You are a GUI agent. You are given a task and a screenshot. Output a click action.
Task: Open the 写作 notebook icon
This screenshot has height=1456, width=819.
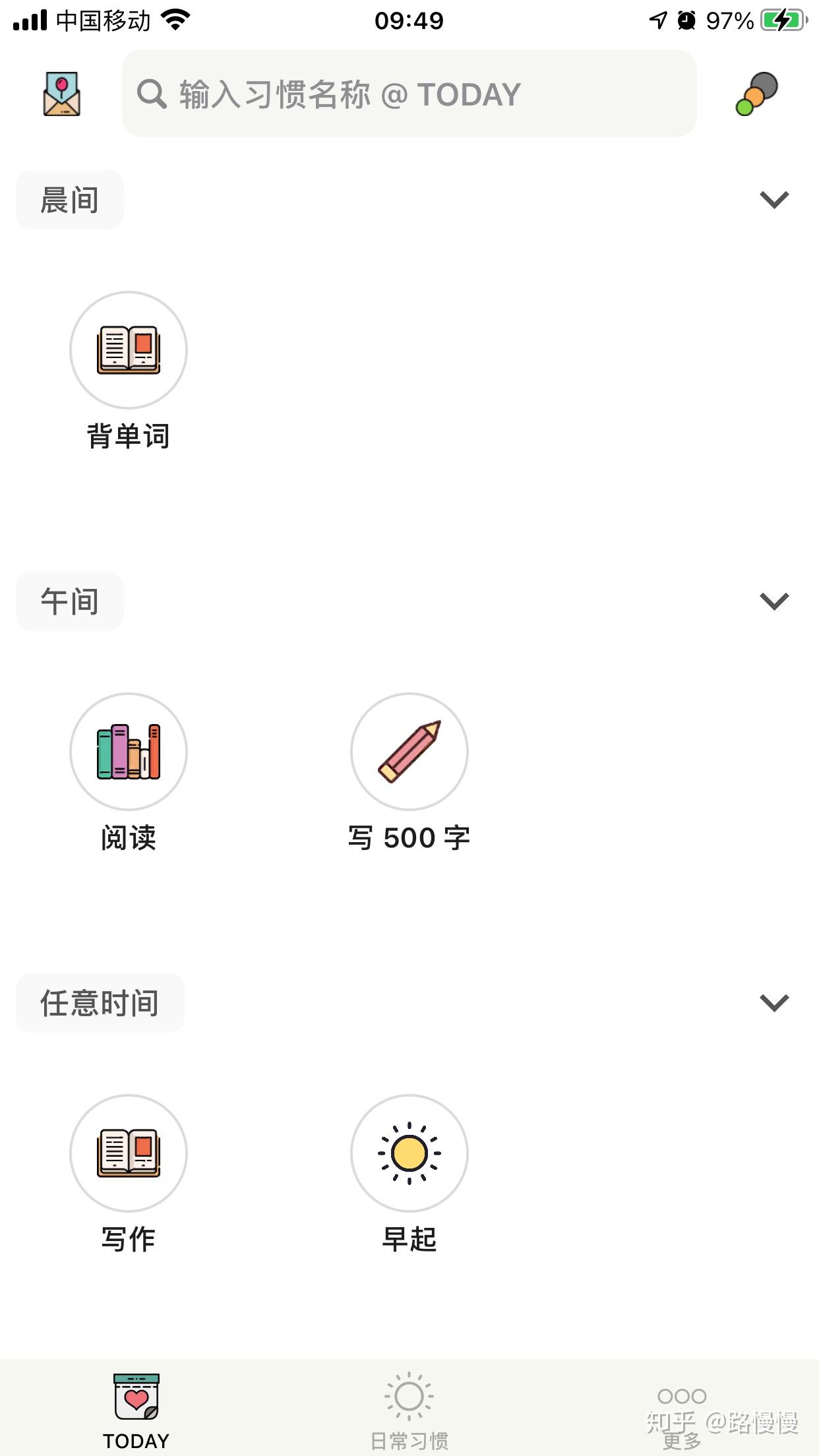(x=129, y=1153)
